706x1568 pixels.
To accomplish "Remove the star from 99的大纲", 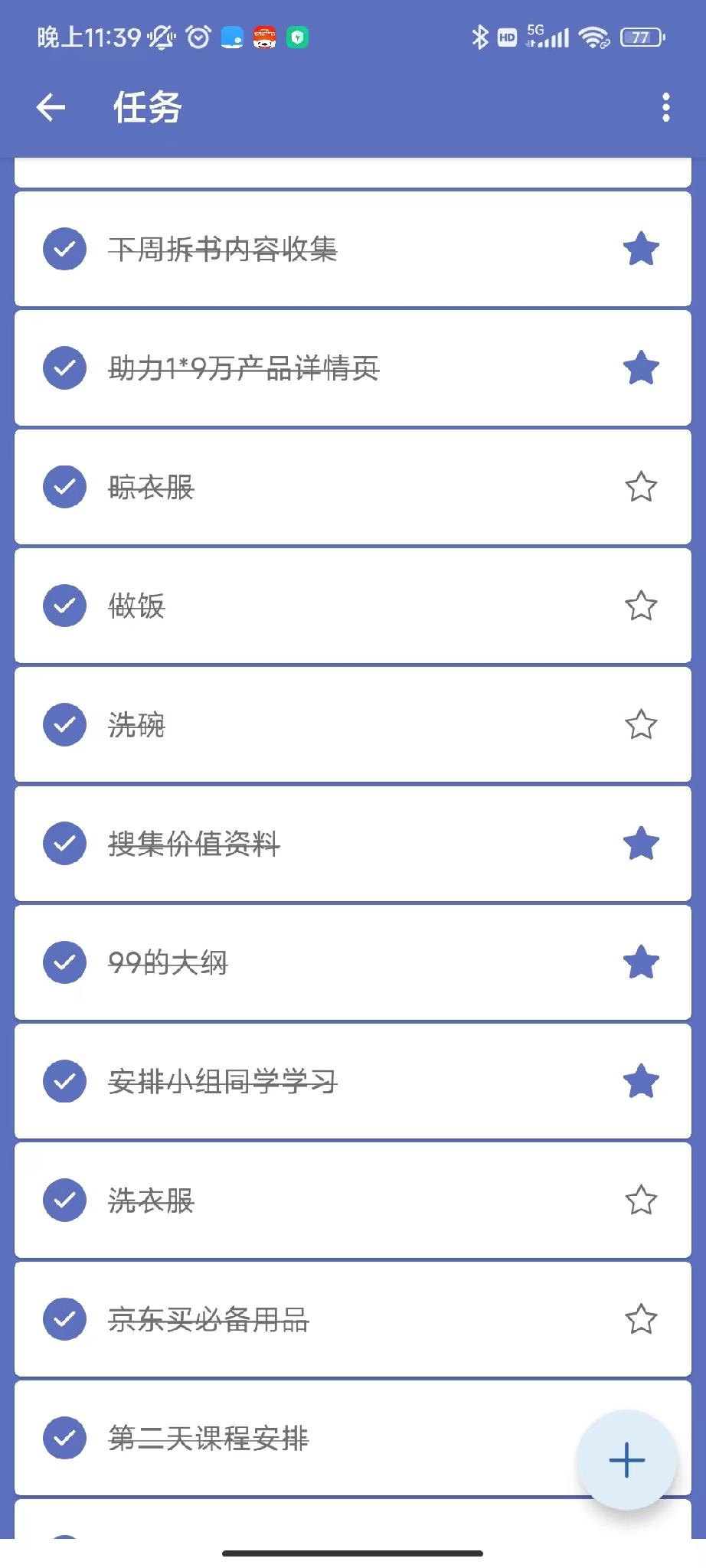I will pyautogui.click(x=641, y=962).
